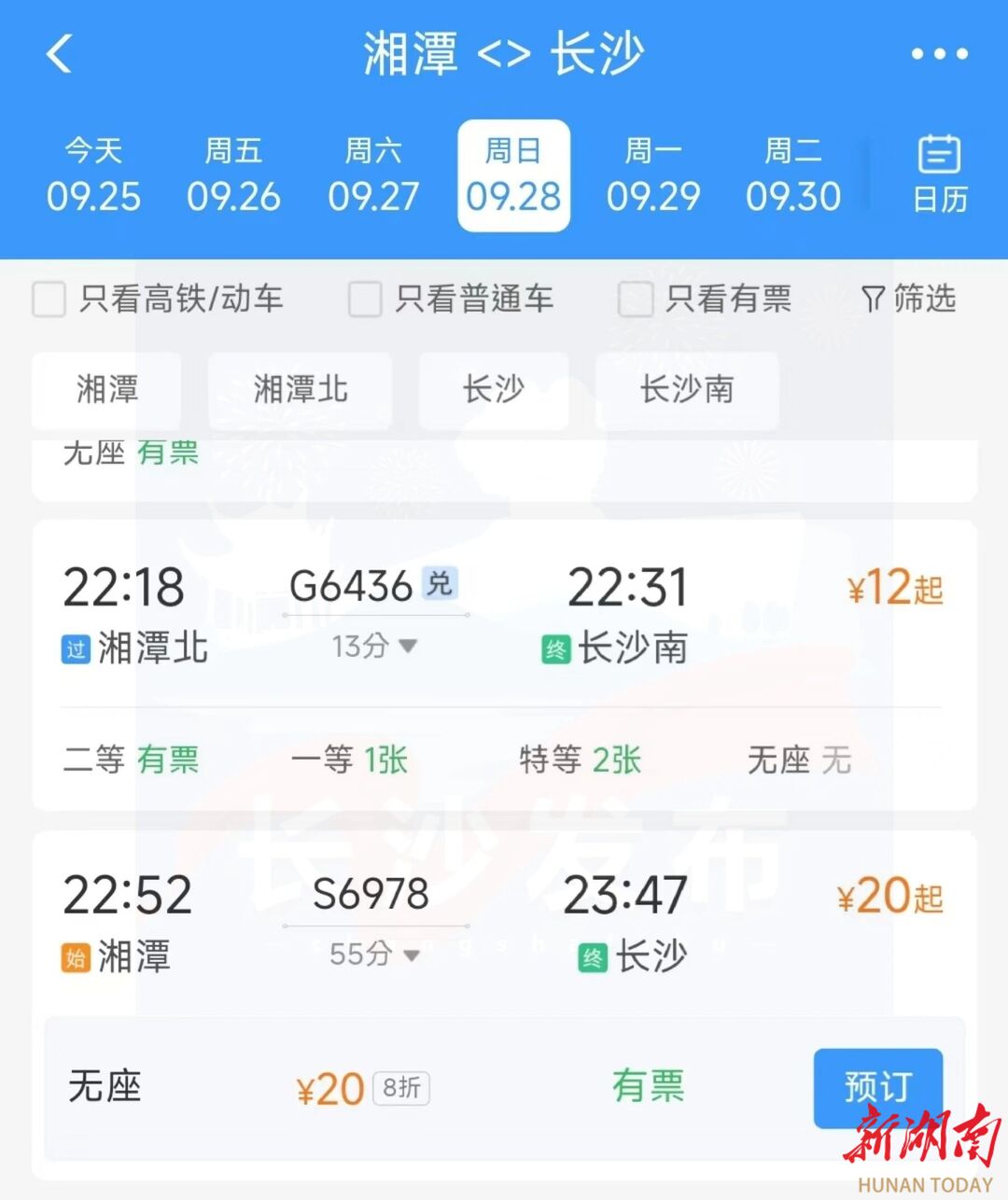Switch to Friday 09.26

pos(233,175)
